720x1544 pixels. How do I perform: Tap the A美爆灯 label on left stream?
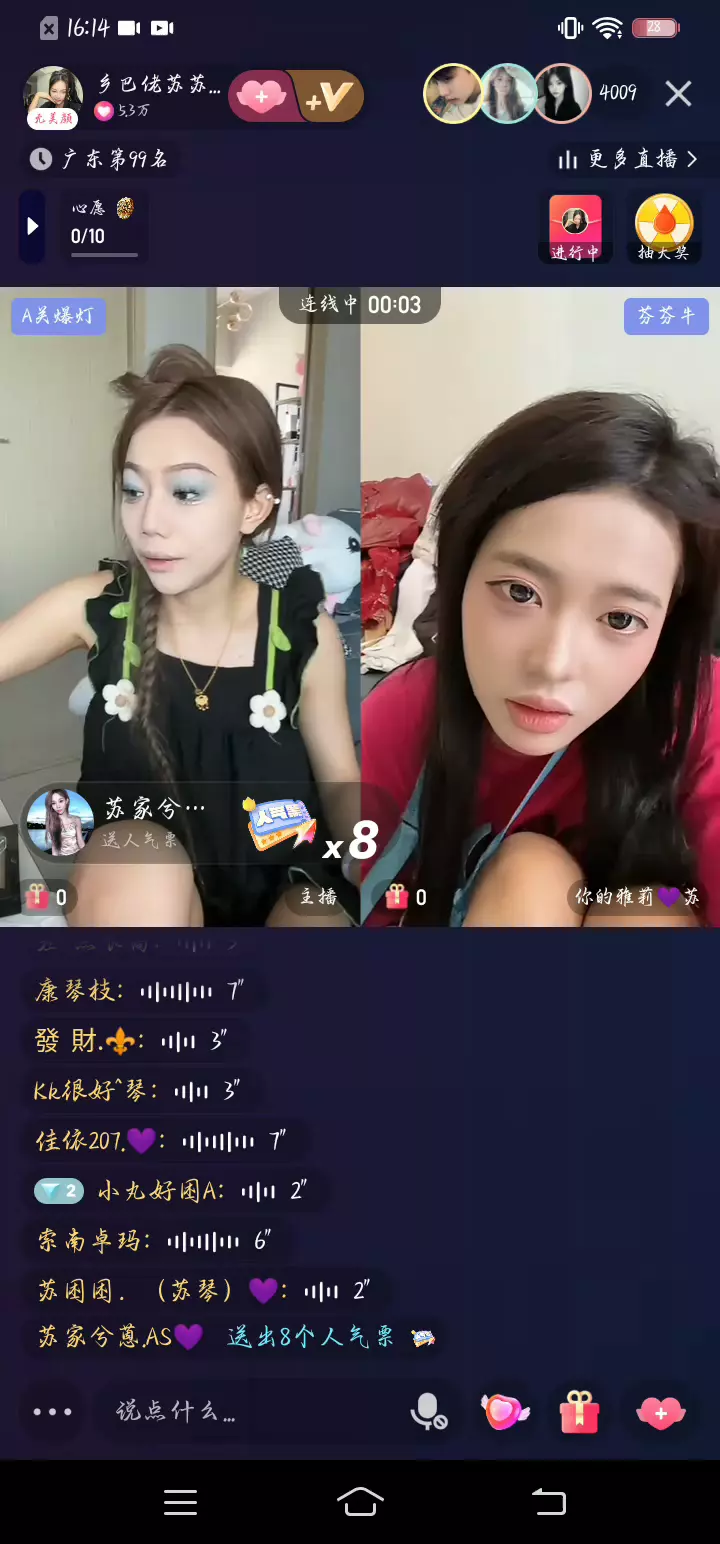point(58,316)
